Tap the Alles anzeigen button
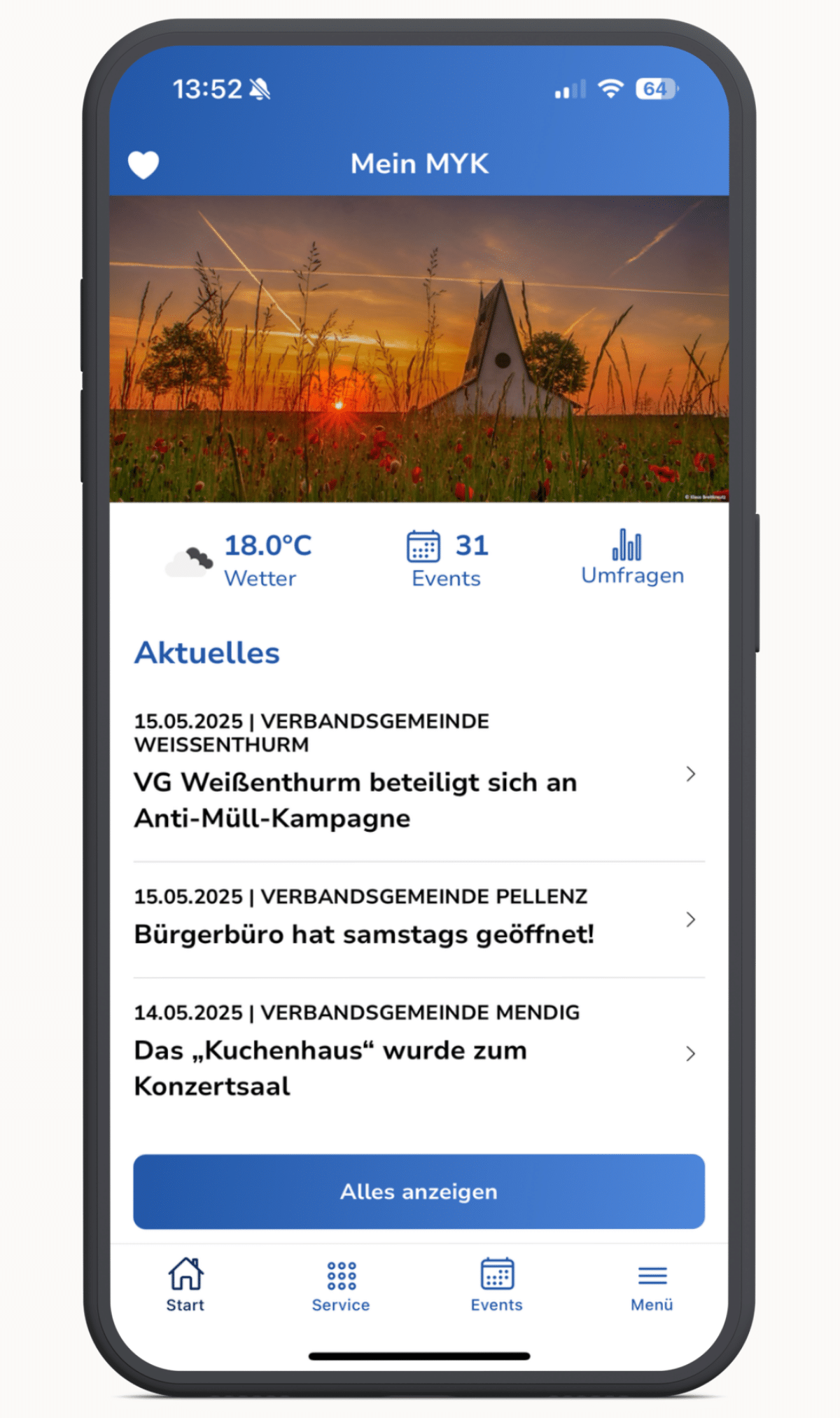This screenshot has width=840, height=1418. point(419,1191)
